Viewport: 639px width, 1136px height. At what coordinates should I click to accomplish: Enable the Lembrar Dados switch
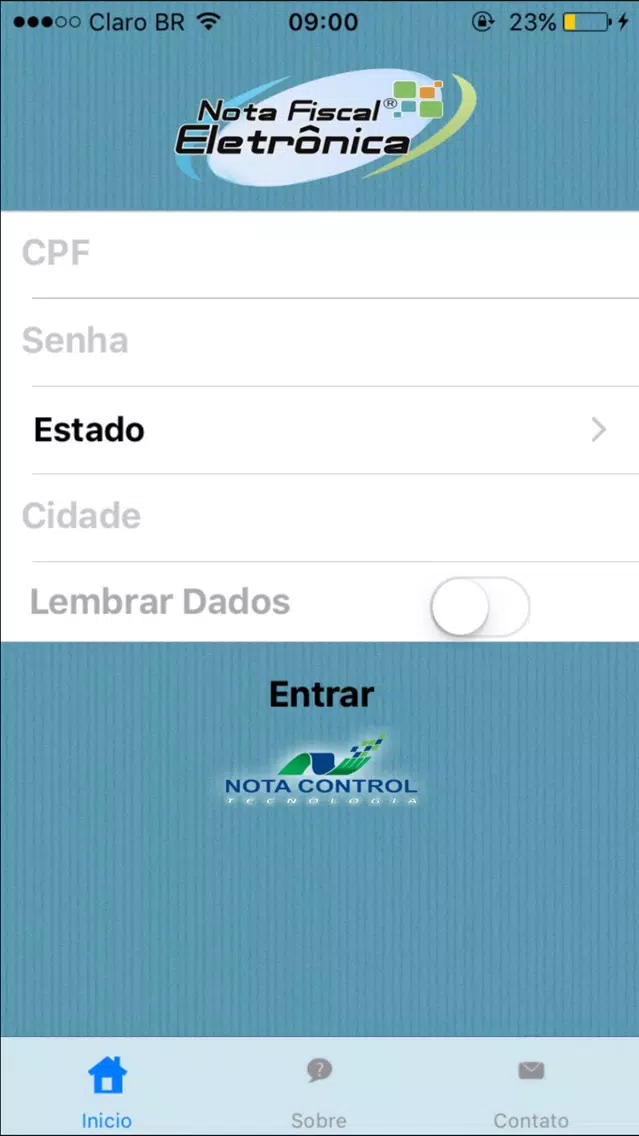480,606
